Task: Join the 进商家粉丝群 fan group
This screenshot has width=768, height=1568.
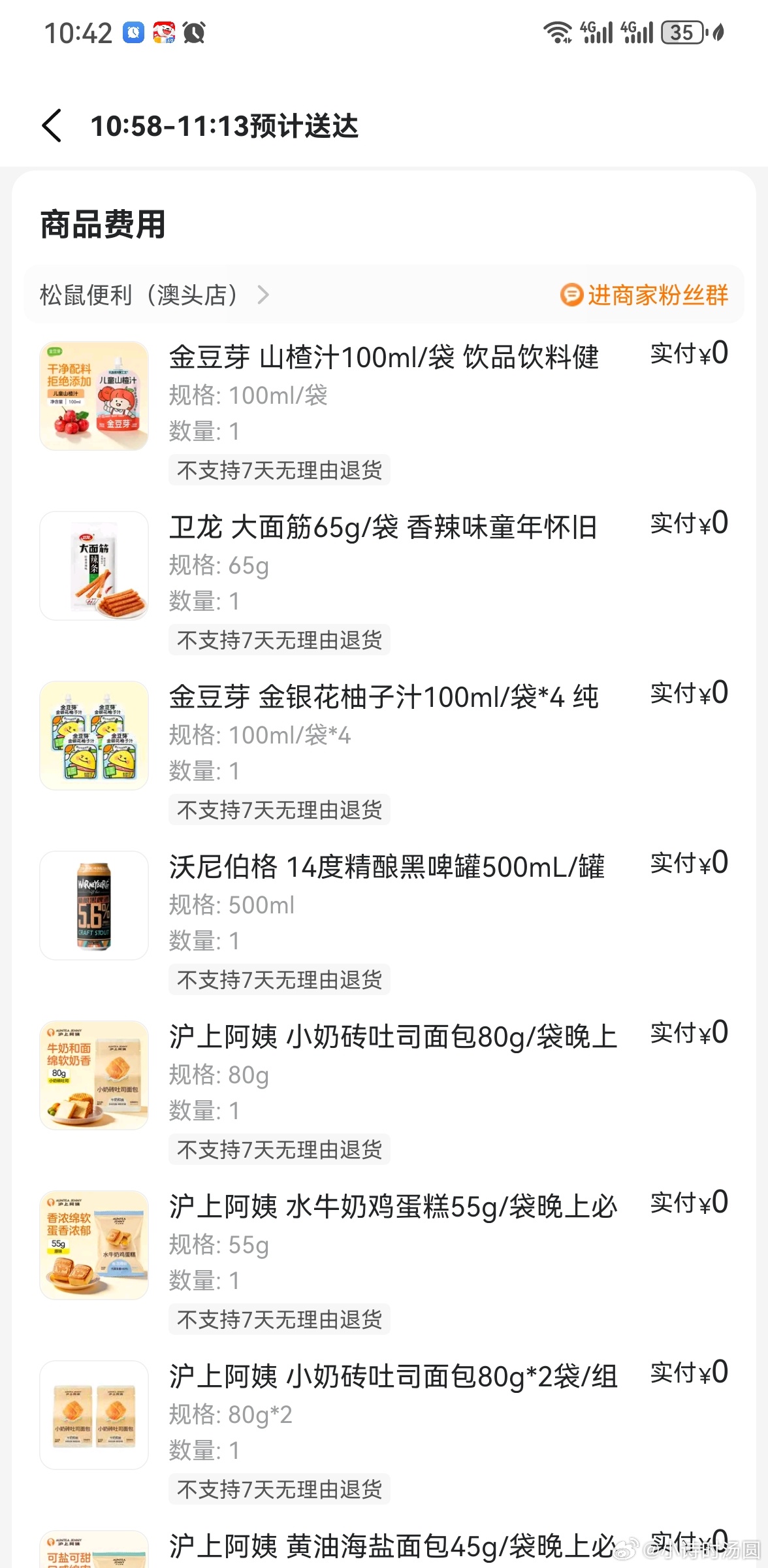Action: pos(645,295)
